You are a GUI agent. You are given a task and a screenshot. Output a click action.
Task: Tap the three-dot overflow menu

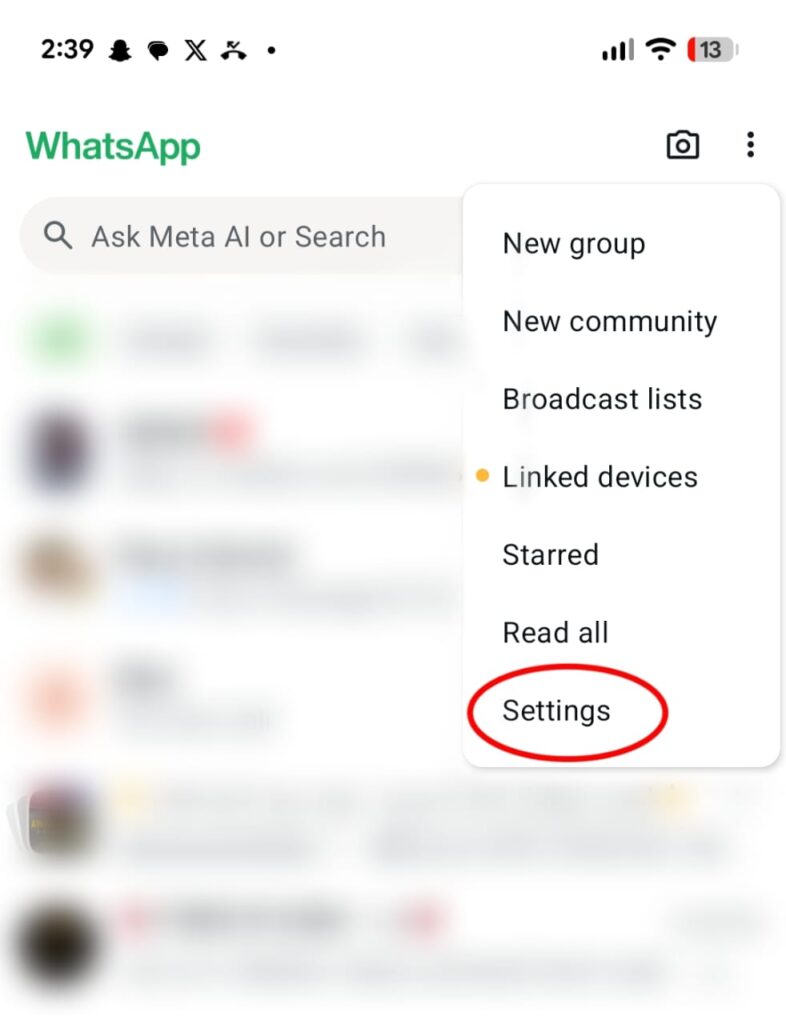tap(750, 146)
